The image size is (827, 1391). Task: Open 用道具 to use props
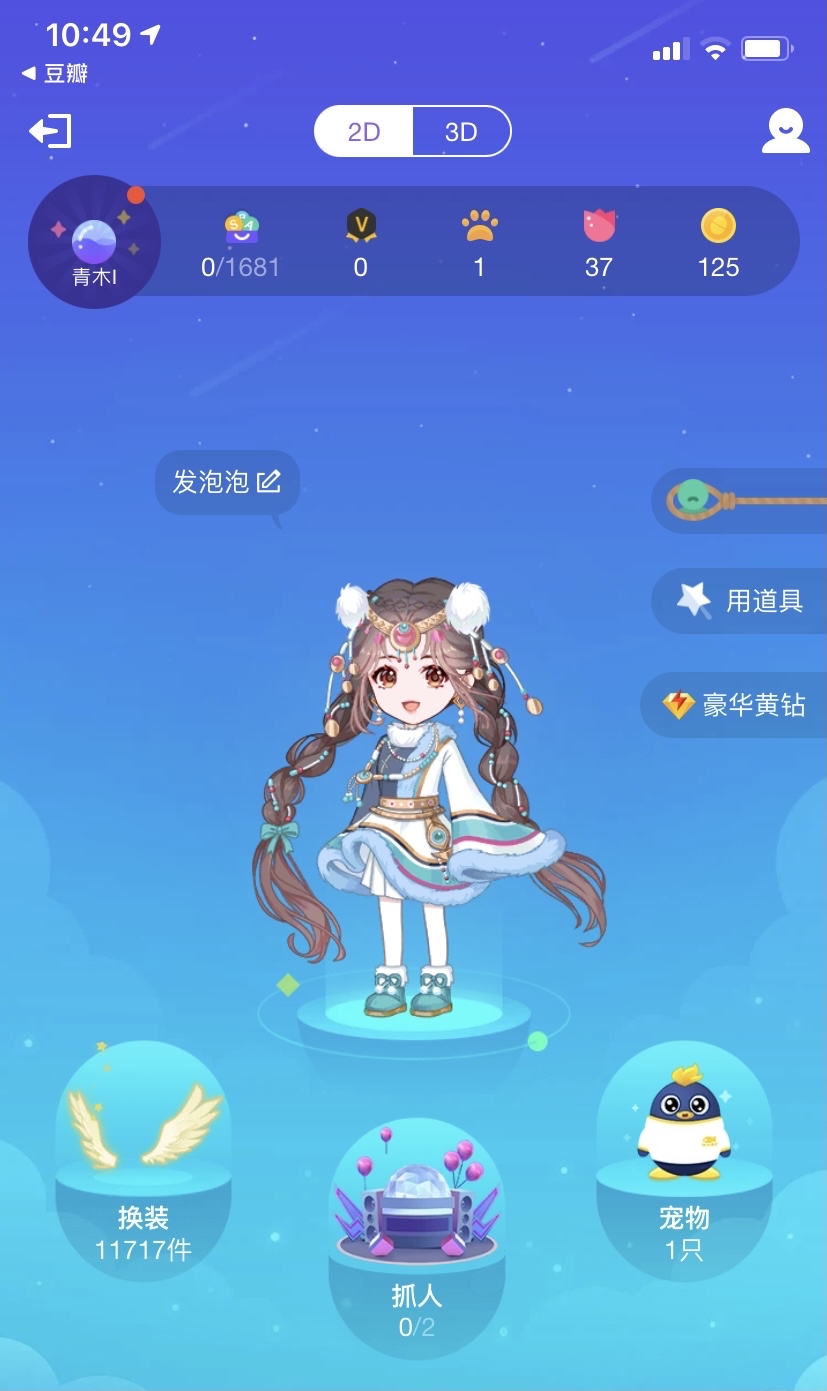point(739,601)
